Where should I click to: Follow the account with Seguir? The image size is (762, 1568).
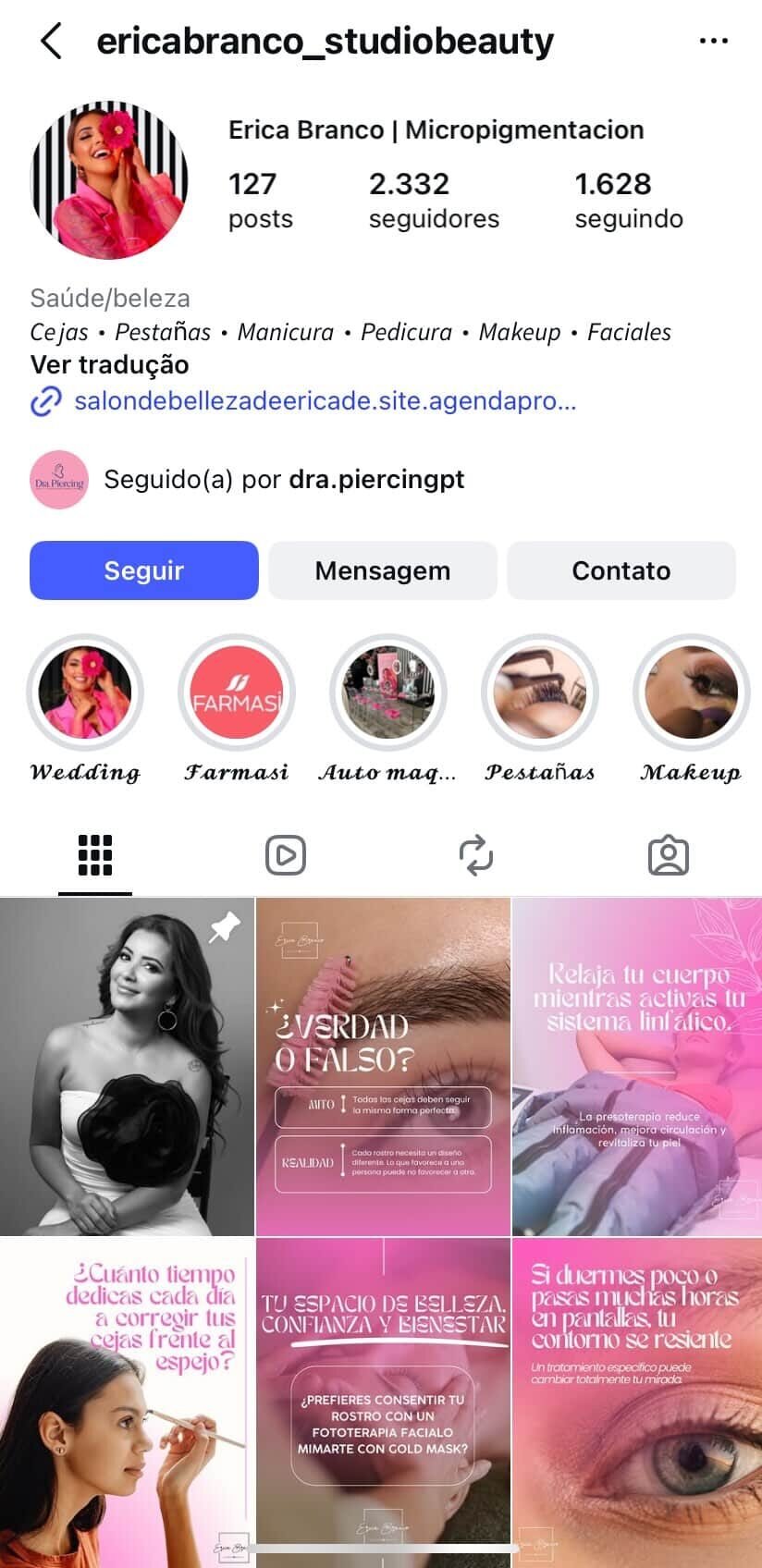[x=144, y=570]
